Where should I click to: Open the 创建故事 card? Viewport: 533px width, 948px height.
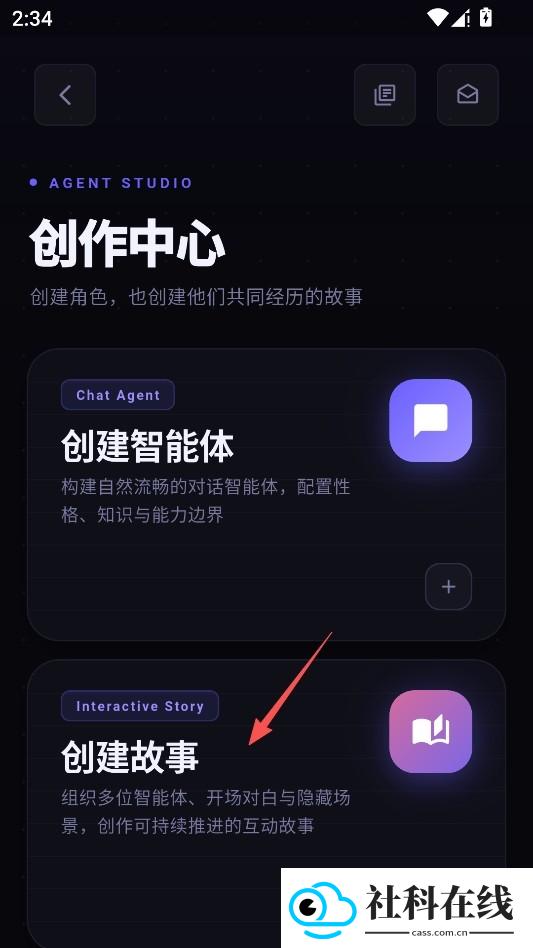click(x=266, y=804)
